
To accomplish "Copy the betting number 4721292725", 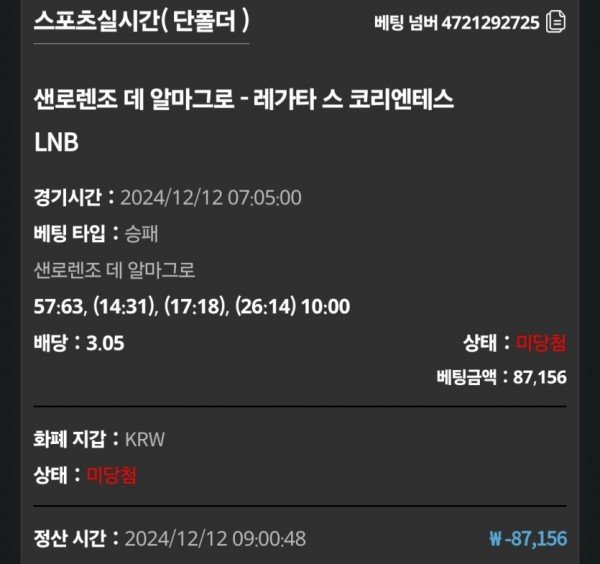I will point(556,21).
